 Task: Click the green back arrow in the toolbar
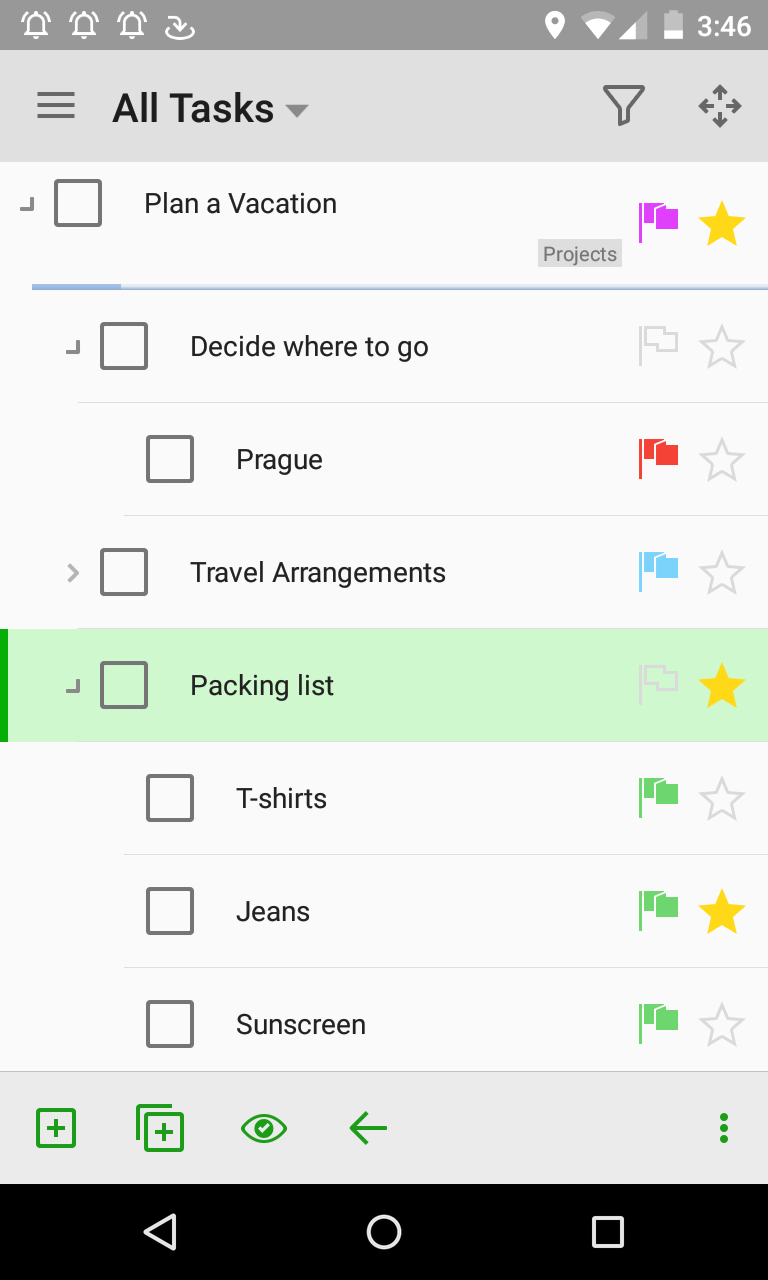(x=367, y=1127)
